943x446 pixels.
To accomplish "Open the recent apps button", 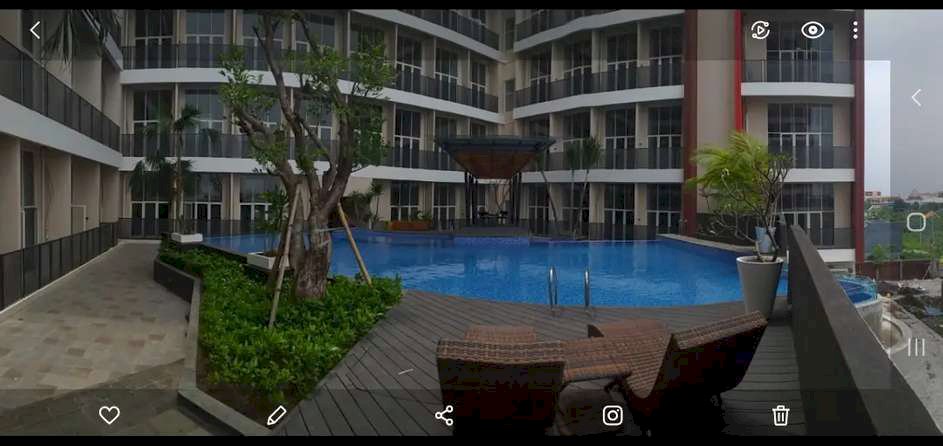I will (915, 347).
